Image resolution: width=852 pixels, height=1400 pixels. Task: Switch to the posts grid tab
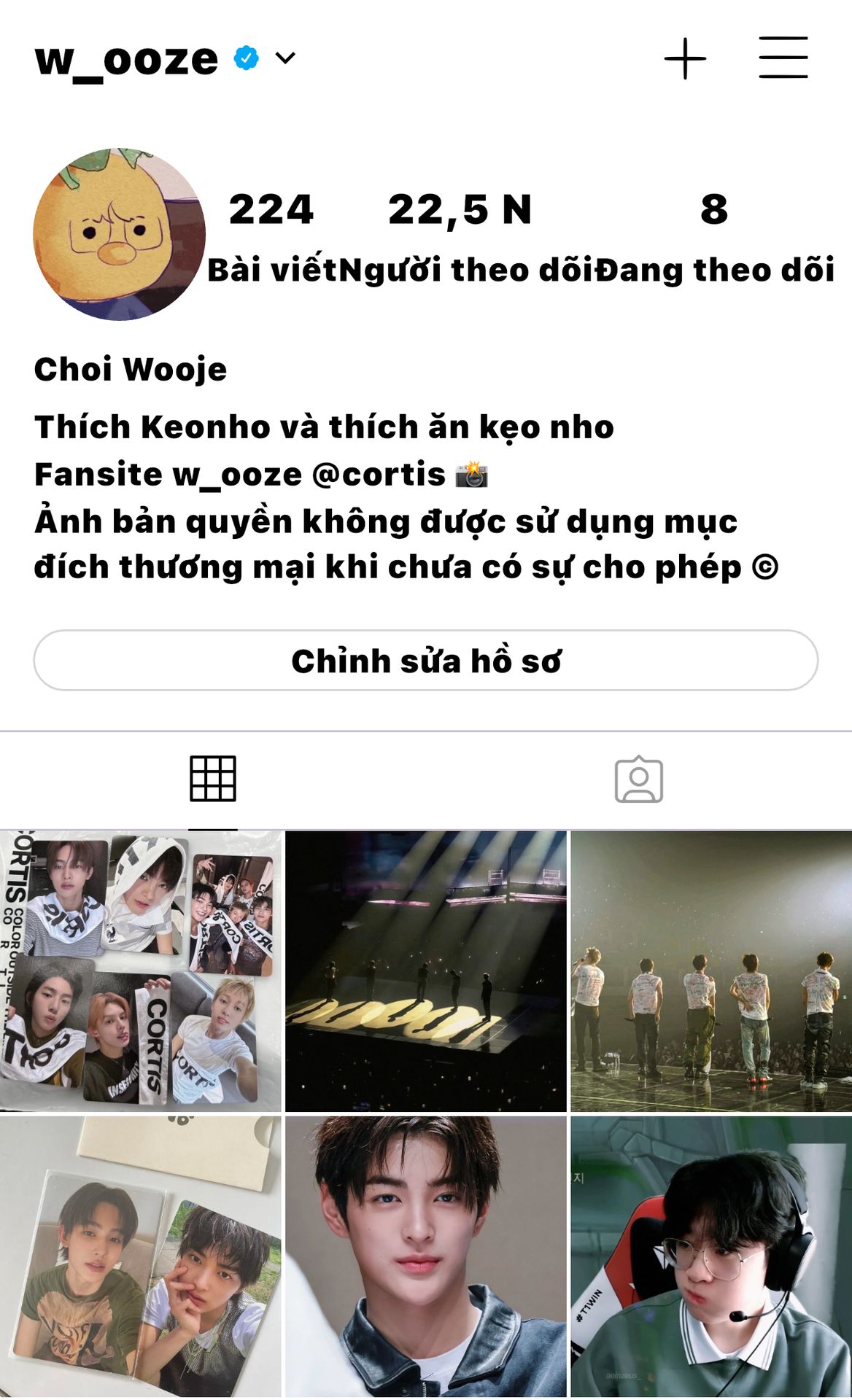pos(213,779)
